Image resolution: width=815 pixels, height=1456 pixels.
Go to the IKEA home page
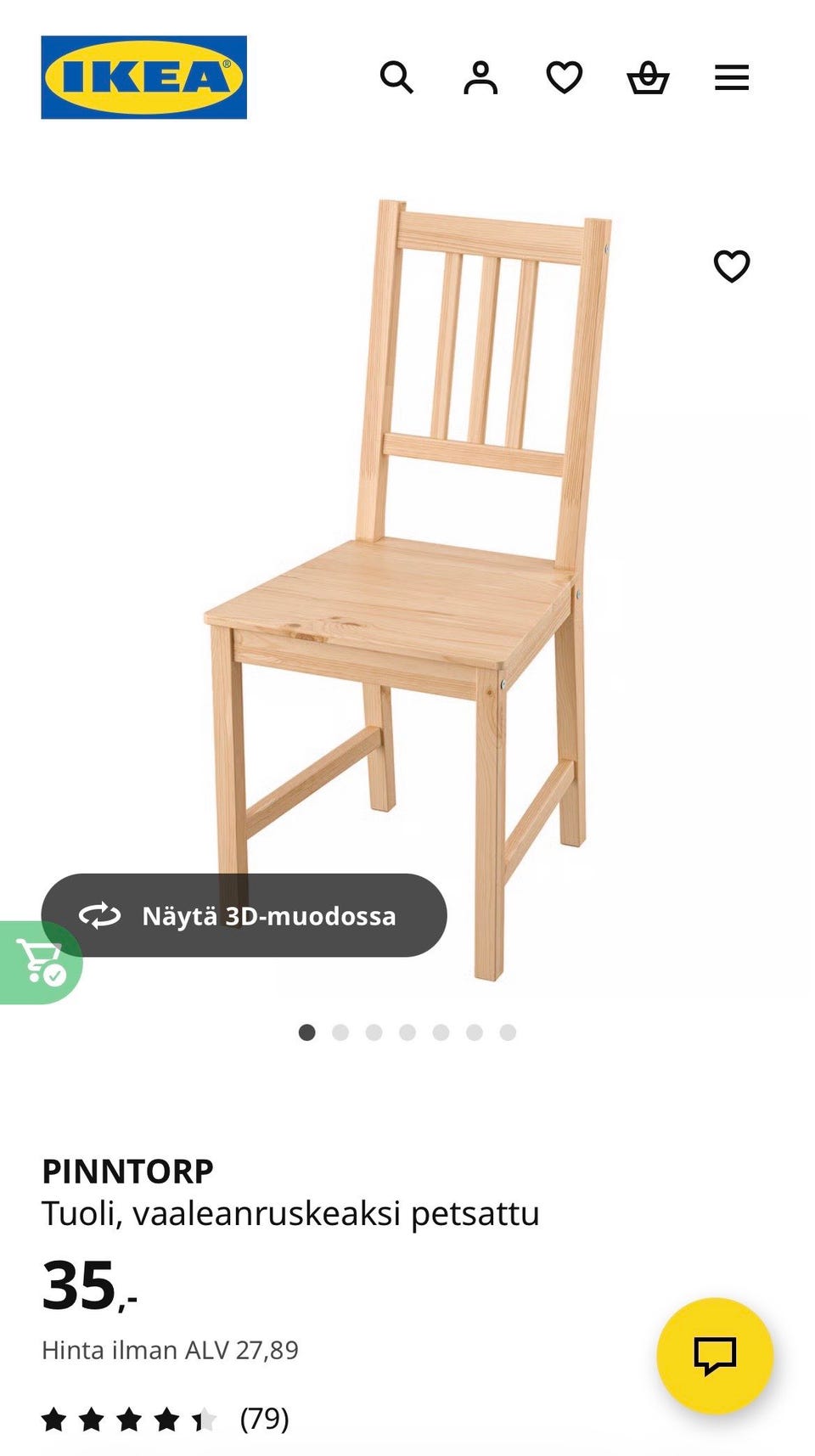coord(143,77)
